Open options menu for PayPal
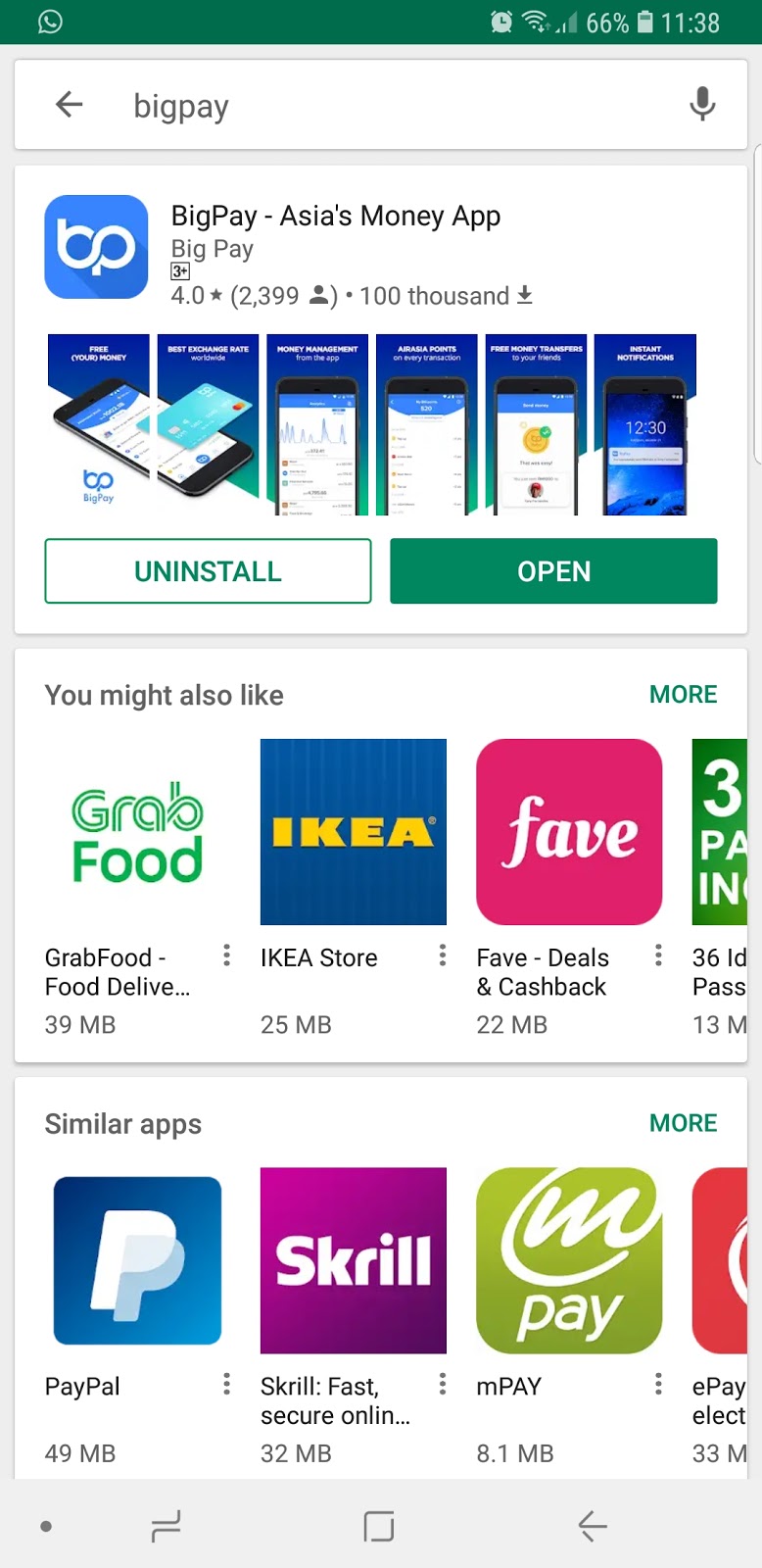Image resolution: width=762 pixels, height=1568 pixels. 226,1384
